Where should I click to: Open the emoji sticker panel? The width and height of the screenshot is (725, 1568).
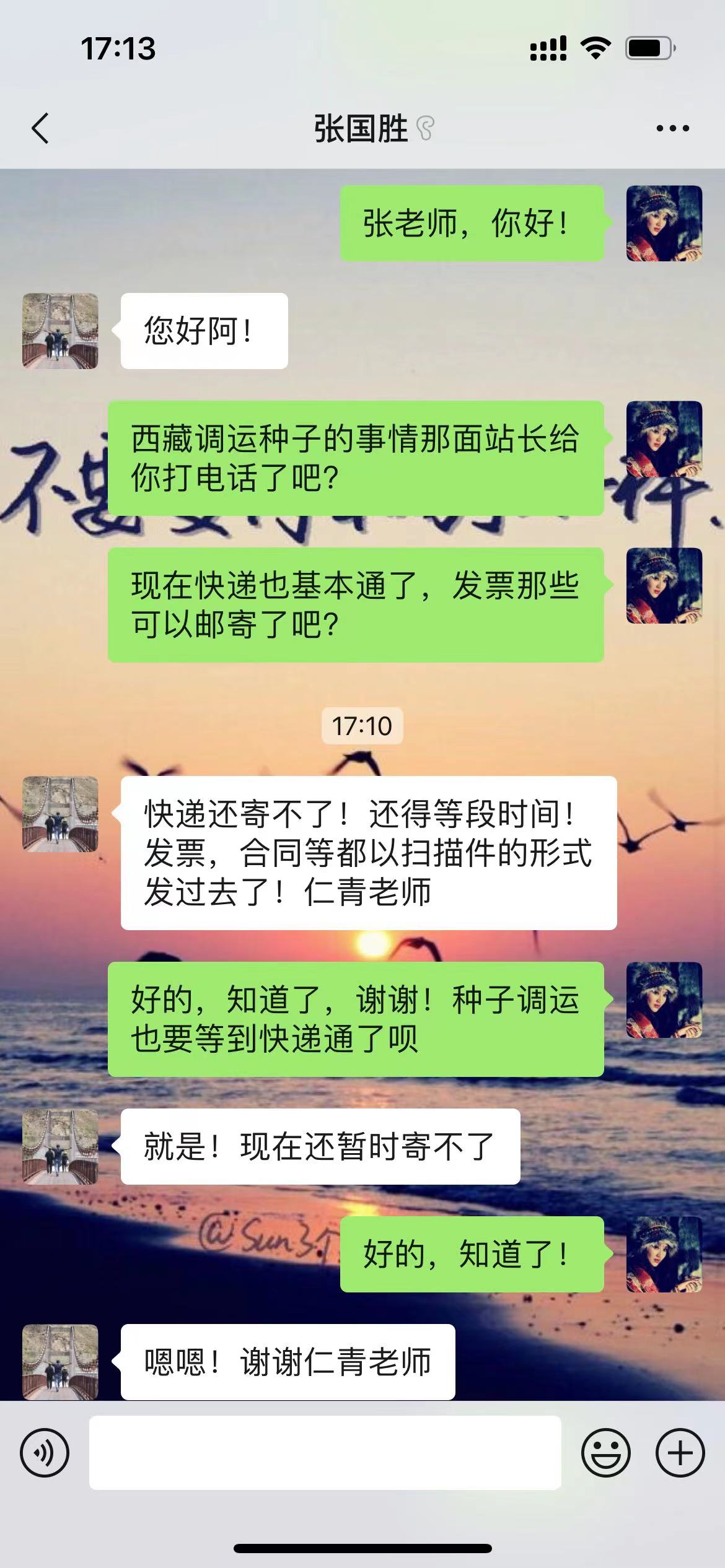coord(605,1452)
